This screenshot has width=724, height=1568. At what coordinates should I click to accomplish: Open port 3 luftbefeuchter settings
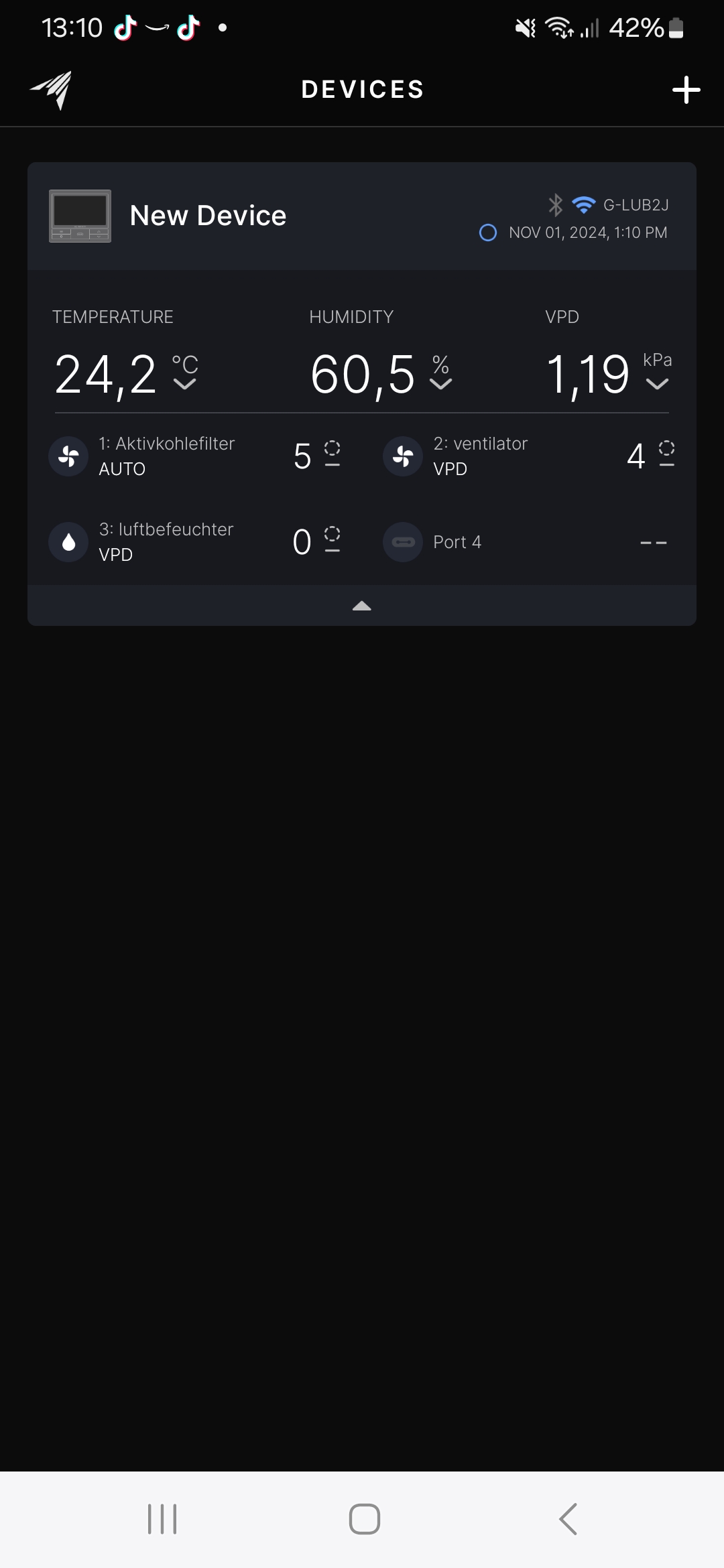pyautogui.click(x=195, y=542)
